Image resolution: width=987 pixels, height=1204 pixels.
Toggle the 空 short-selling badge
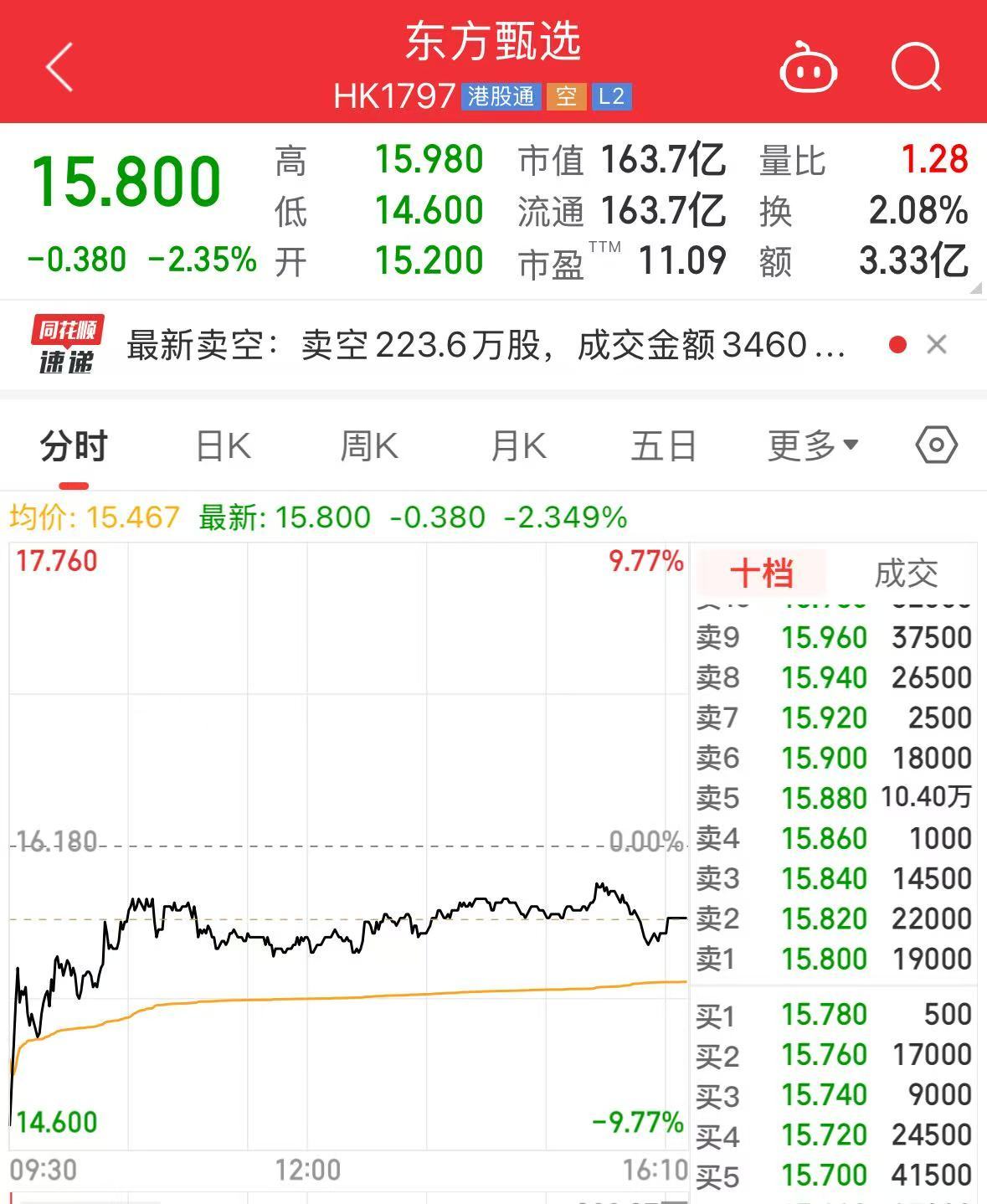point(566,97)
